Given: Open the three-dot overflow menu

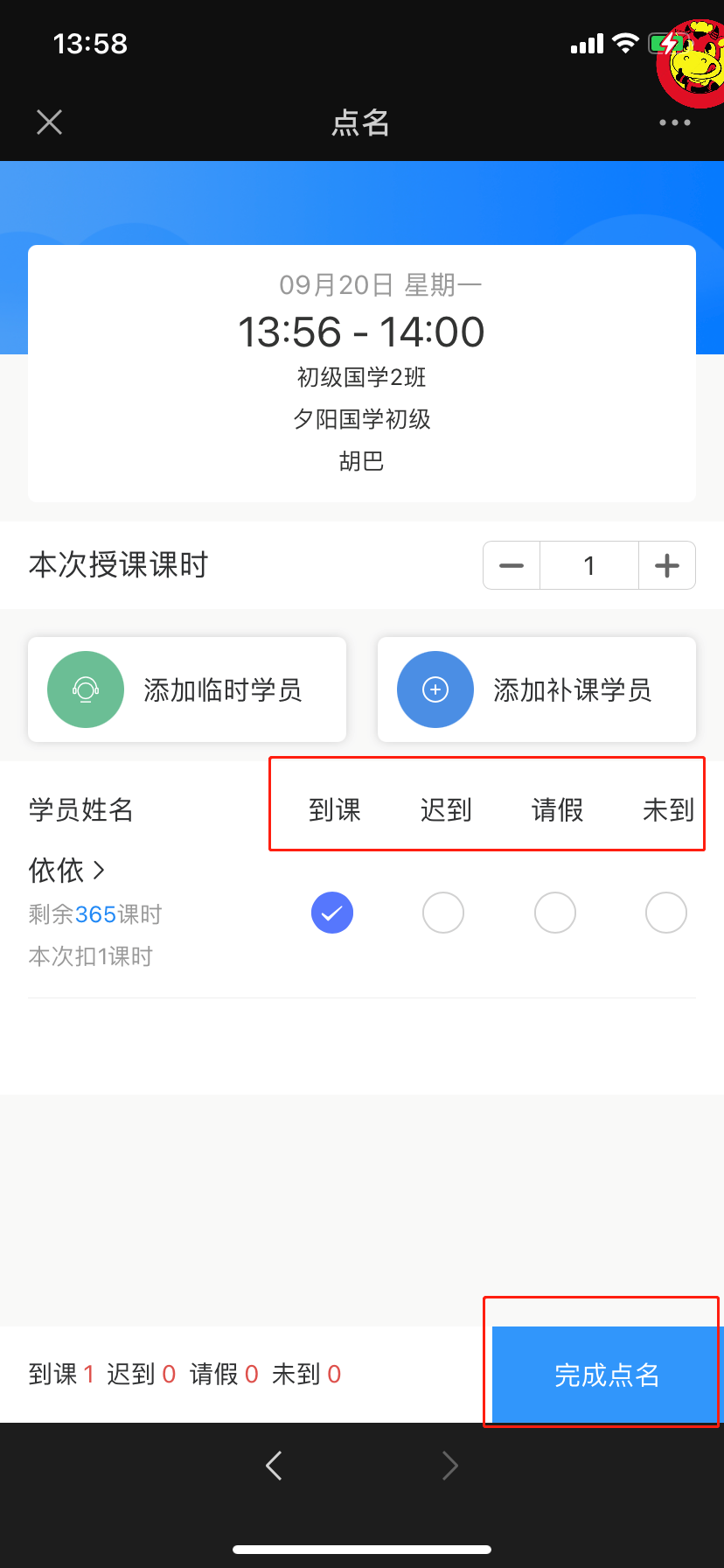Looking at the screenshot, I should [x=674, y=122].
